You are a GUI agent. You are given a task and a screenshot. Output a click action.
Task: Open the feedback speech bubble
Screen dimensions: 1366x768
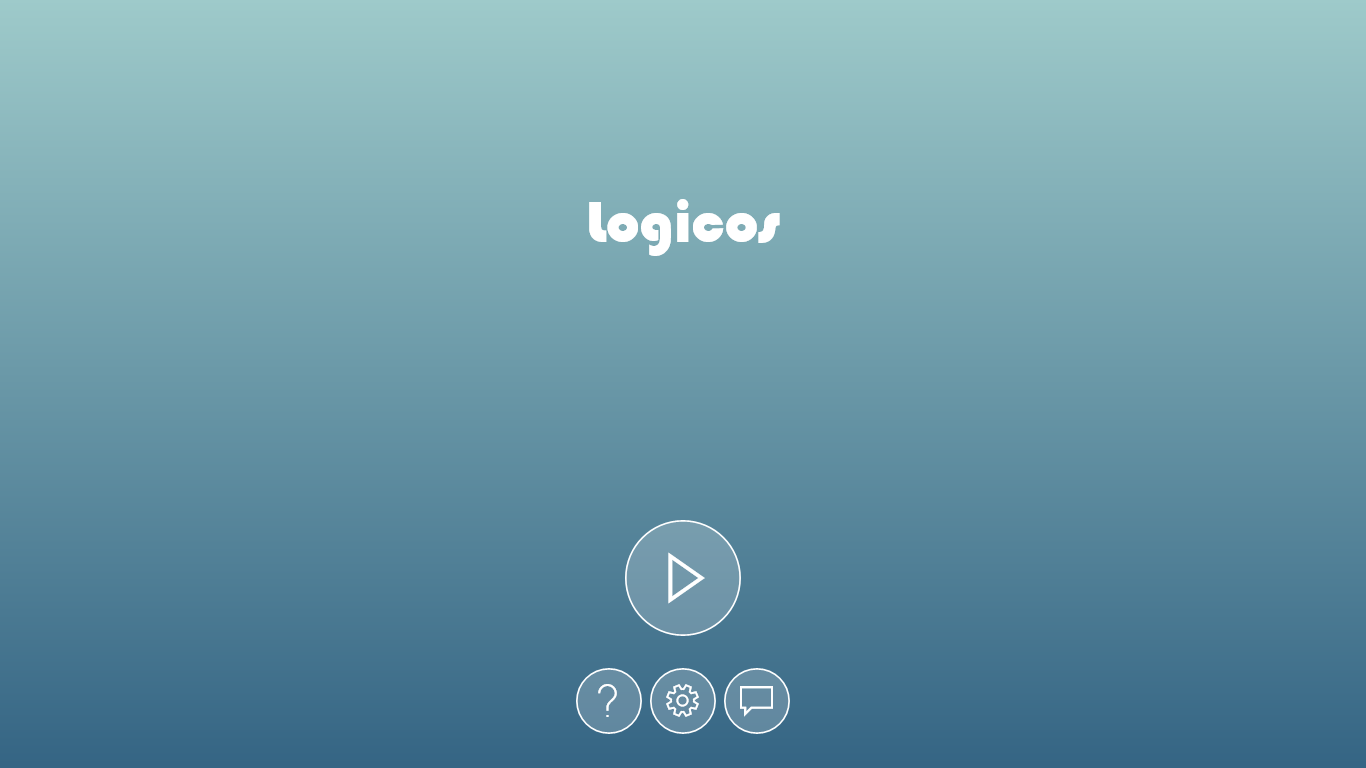pyautogui.click(x=757, y=701)
